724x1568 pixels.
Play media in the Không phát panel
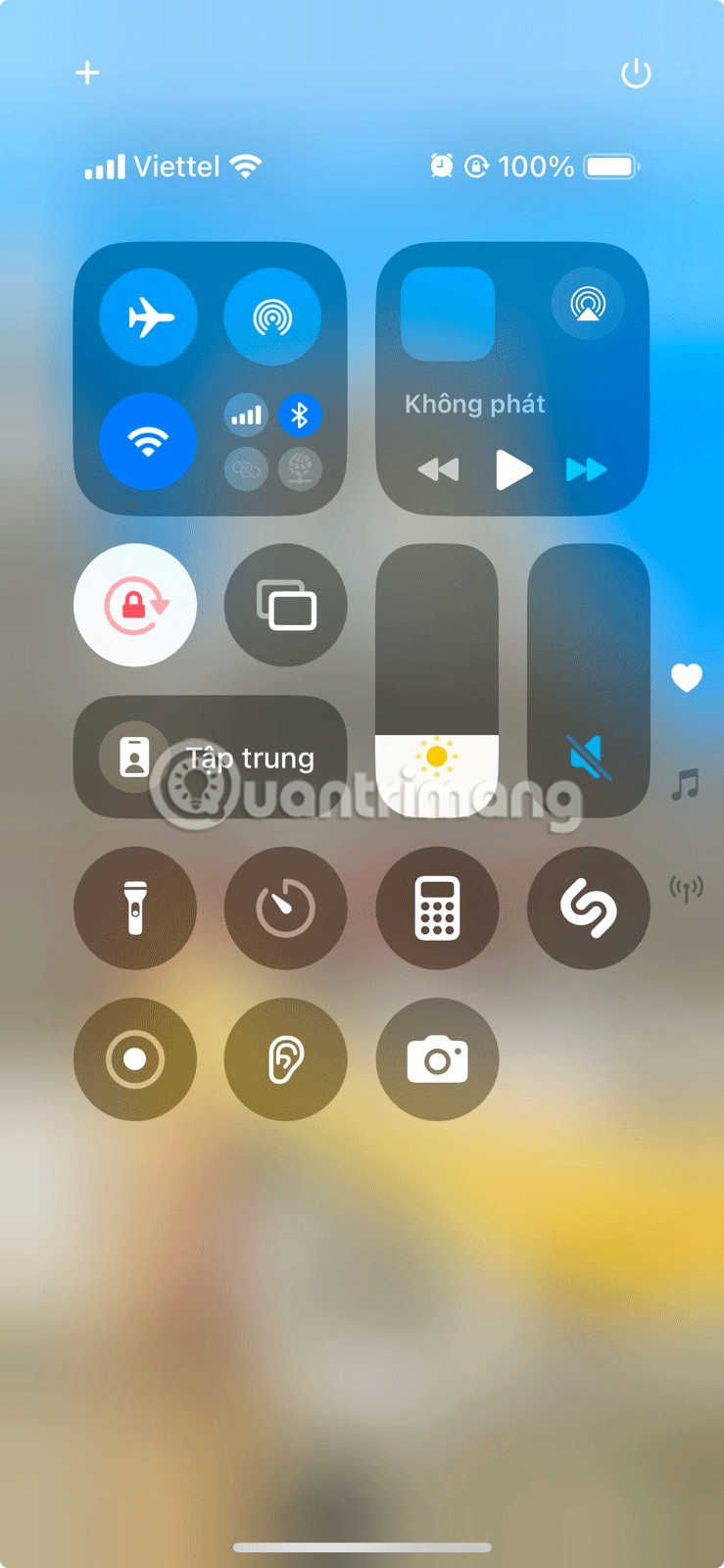(512, 470)
